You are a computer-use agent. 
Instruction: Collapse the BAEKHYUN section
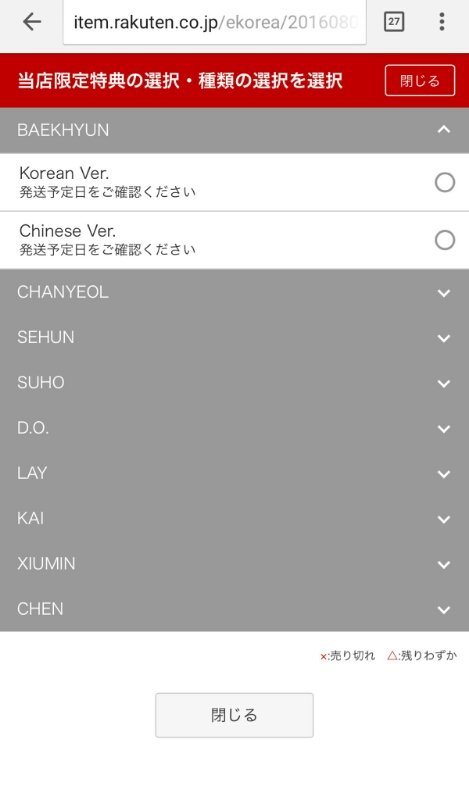click(x=234, y=130)
